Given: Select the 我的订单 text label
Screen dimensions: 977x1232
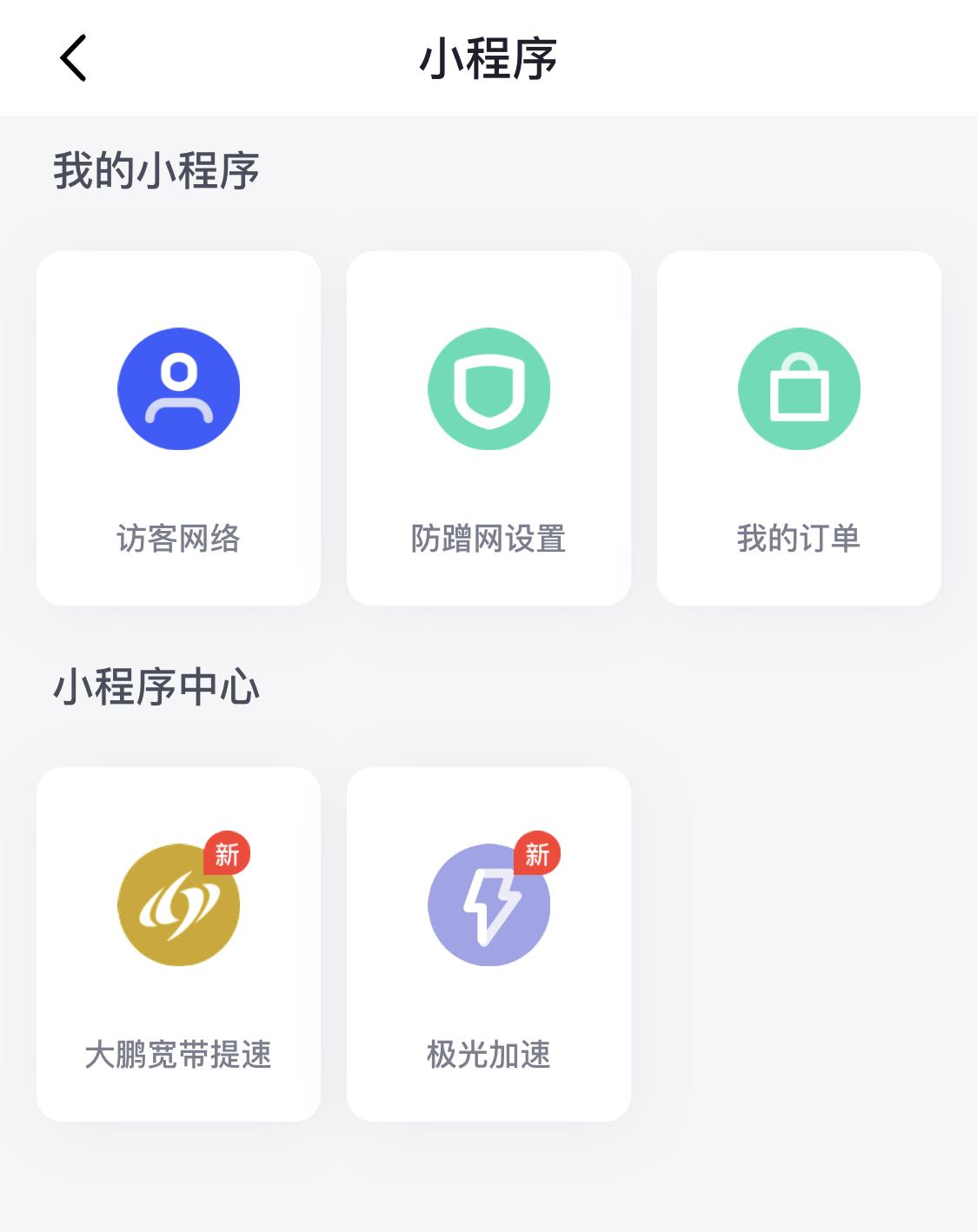Looking at the screenshot, I should point(800,539).
